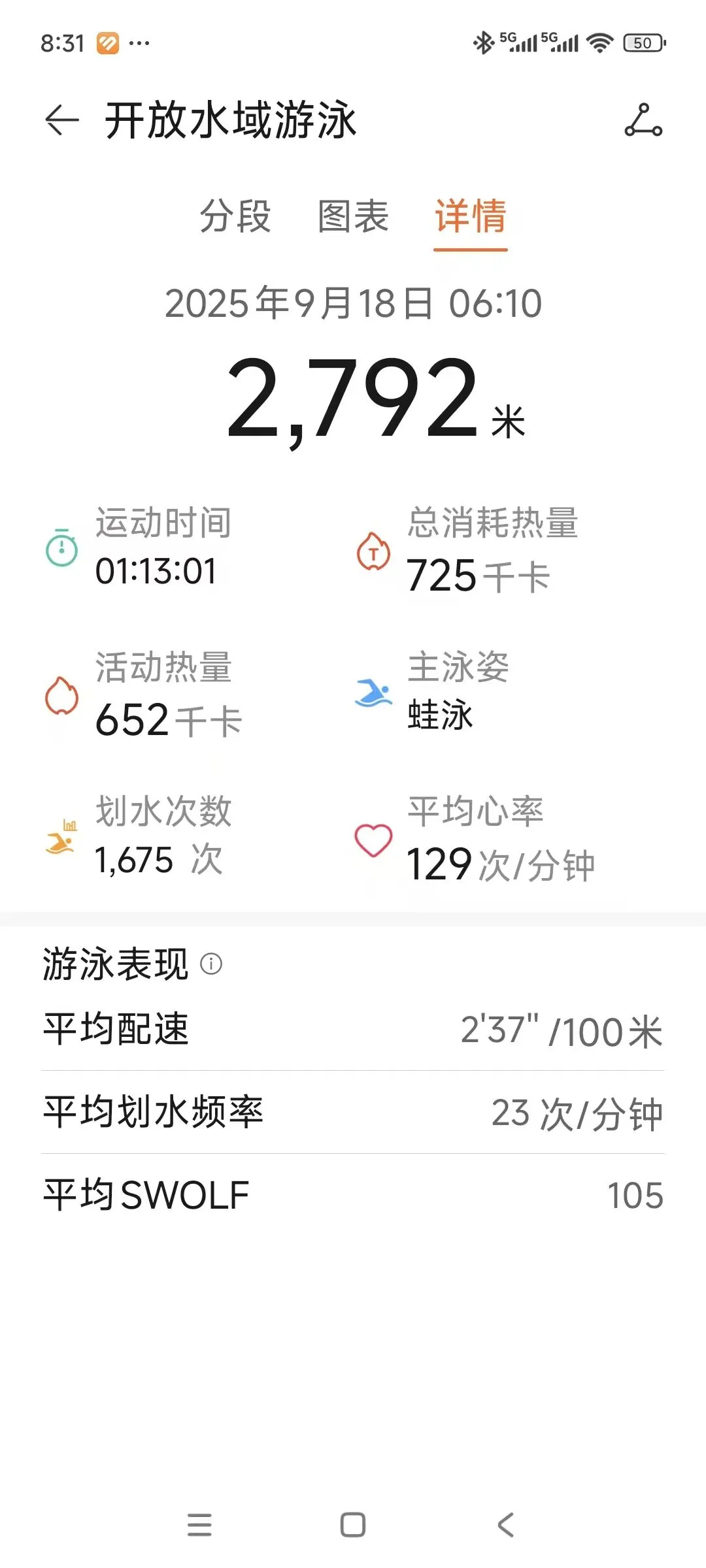Open recent apps from the navigation bar
The image size is (706, 1568).
pos(199,1525)
